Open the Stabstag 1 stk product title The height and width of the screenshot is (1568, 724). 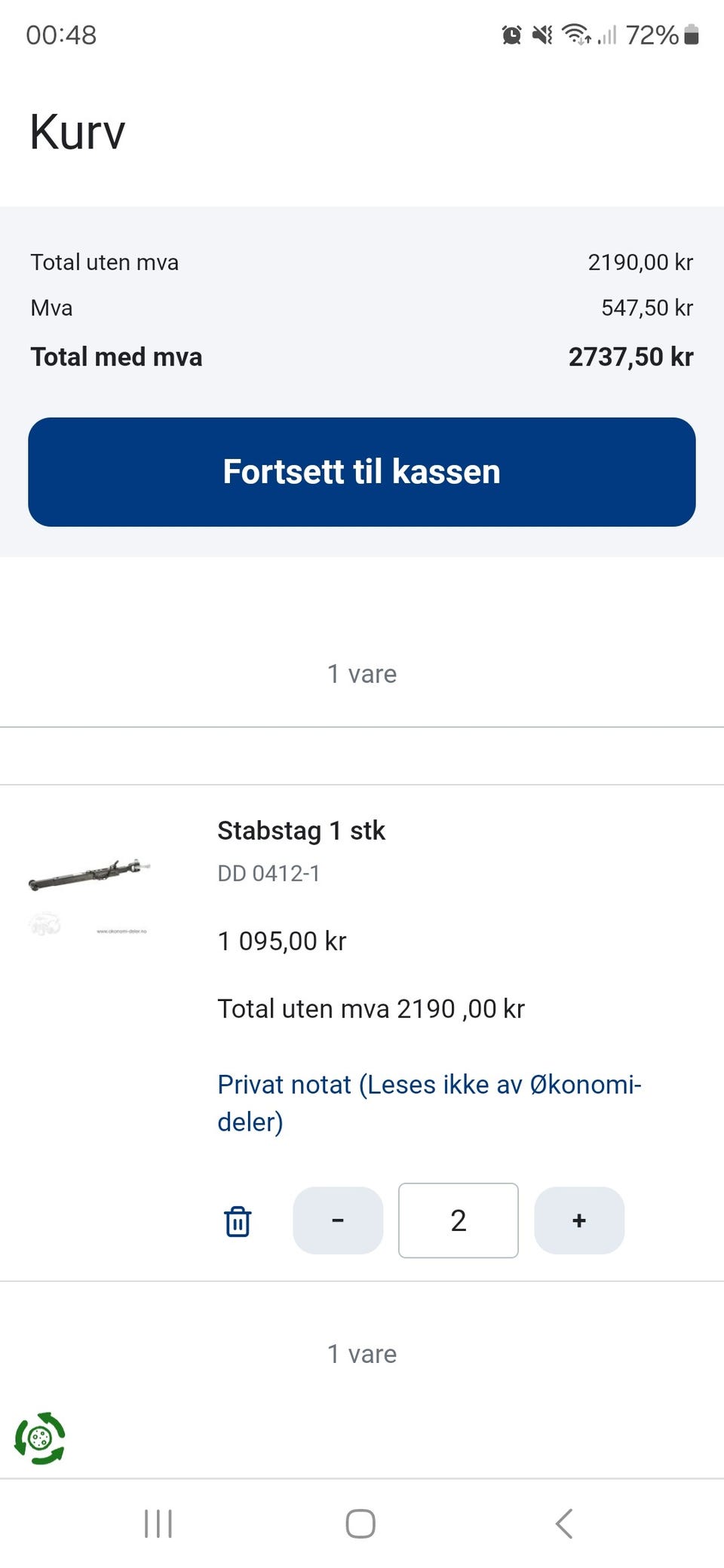301,831
